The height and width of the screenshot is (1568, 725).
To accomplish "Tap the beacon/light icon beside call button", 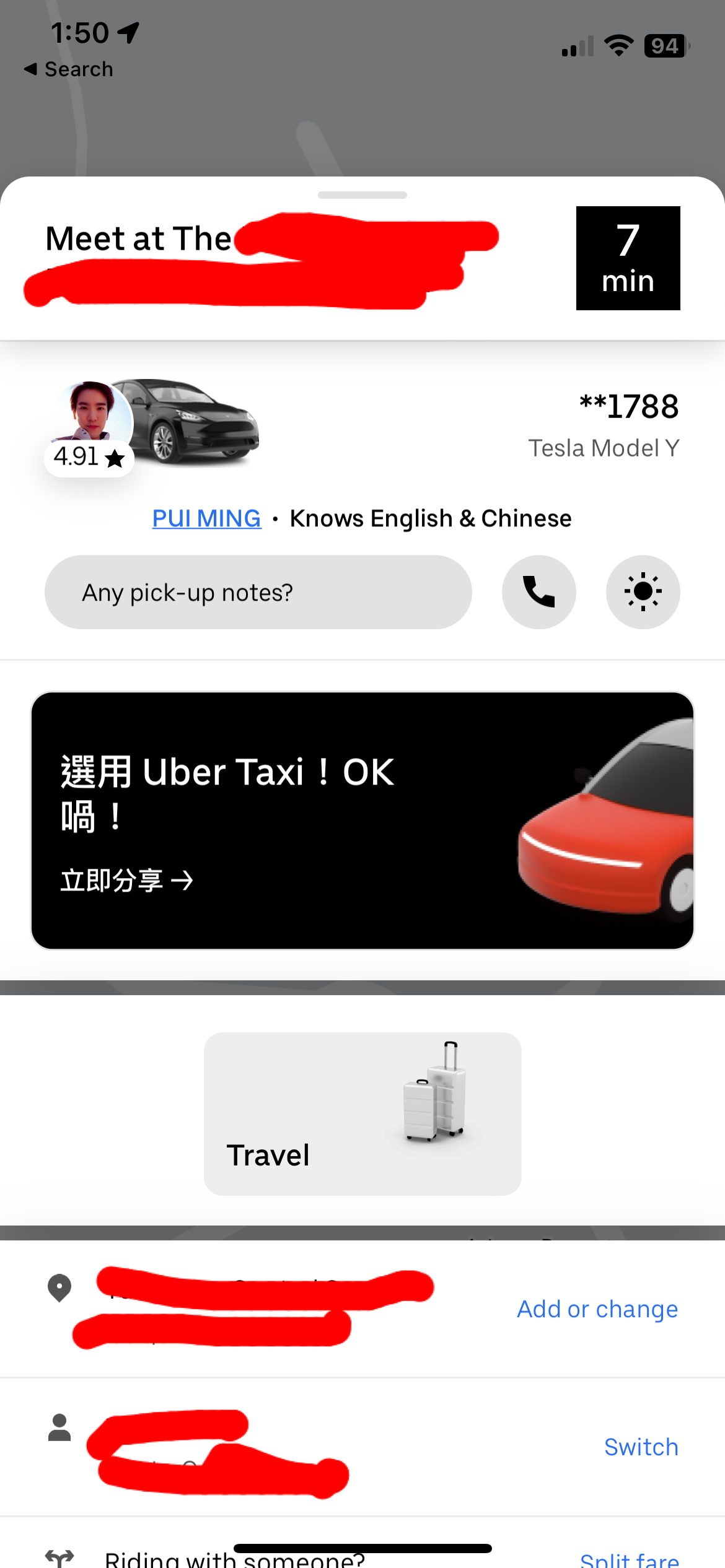I will (643, 592).
